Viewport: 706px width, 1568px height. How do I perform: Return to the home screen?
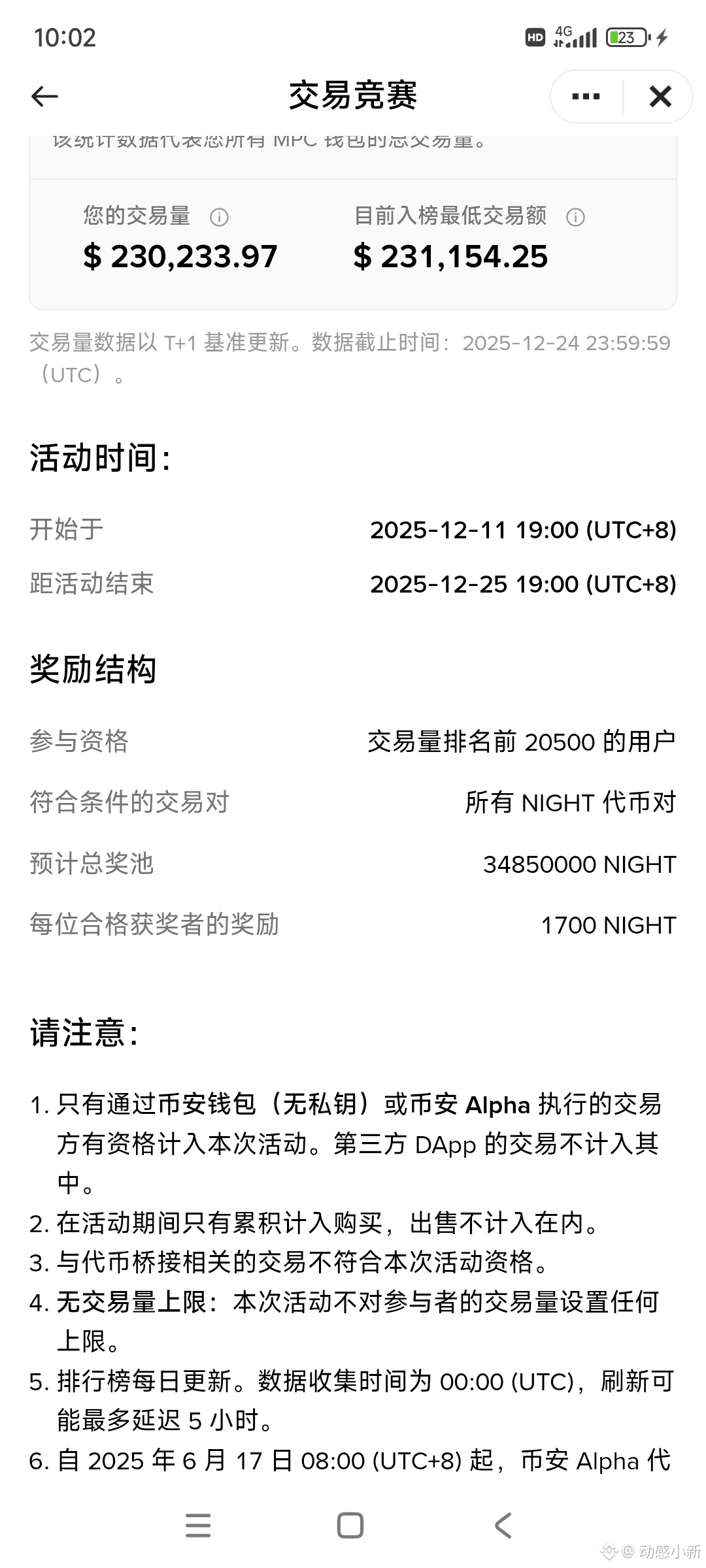350,1526
